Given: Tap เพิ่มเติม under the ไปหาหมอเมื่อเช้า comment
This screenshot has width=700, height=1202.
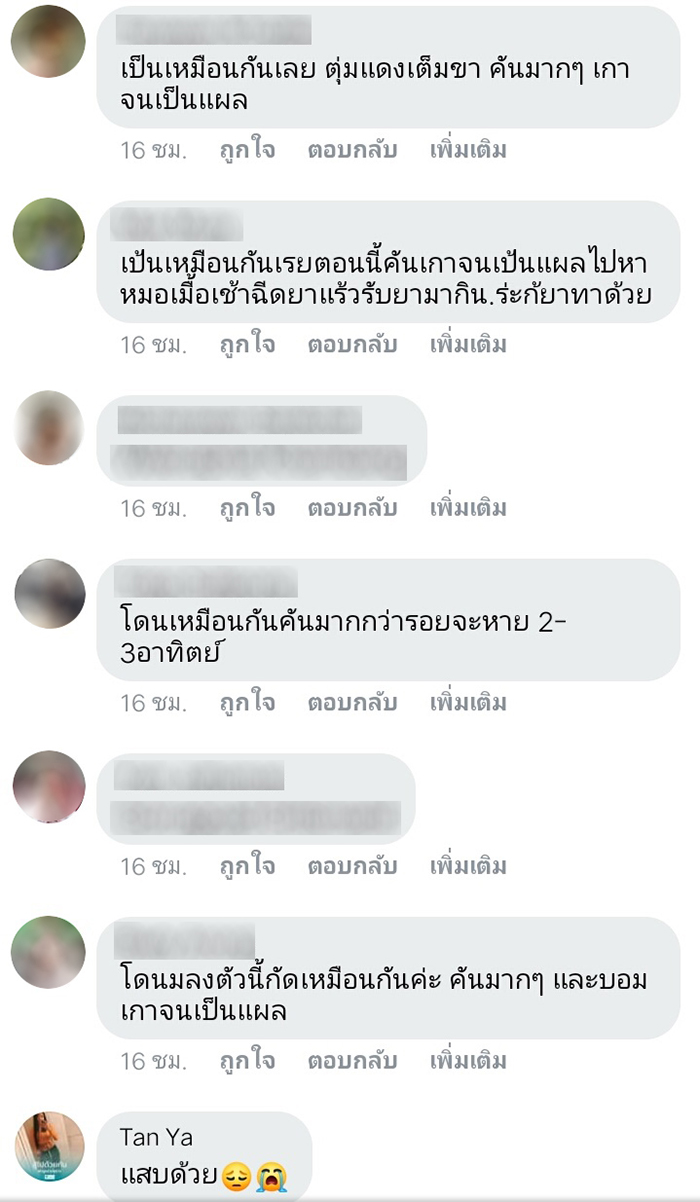Looking at the screenshot, I should click(468, 345).
